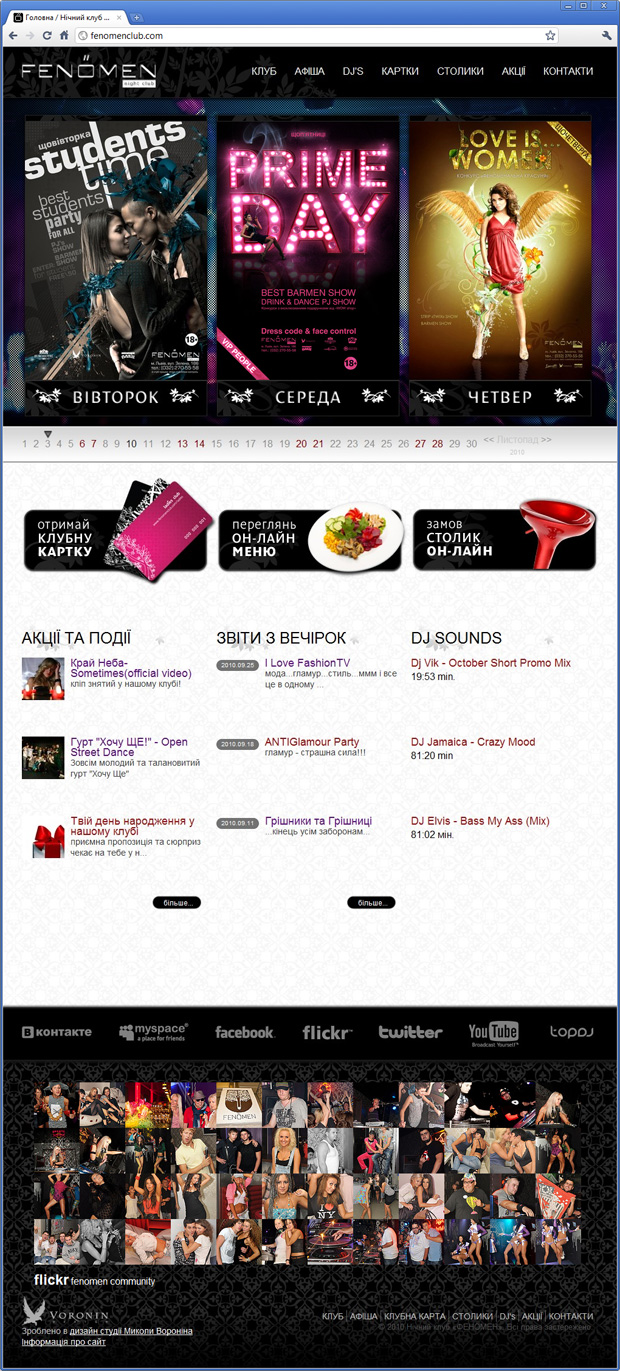Tap 'більше...' under Акції та події
The height and width of the screenshot is (1371, 620).
176,902
